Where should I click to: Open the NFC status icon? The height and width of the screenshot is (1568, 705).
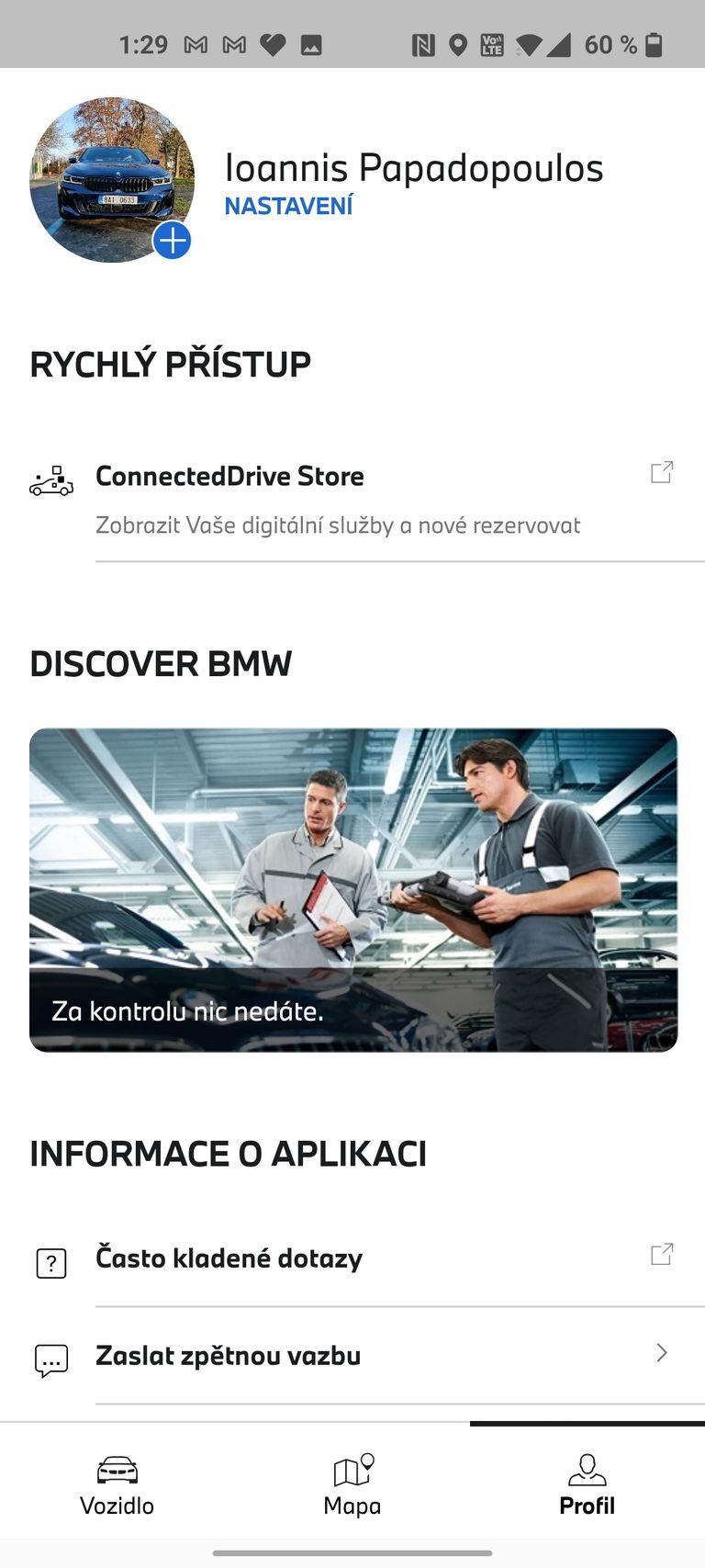tap(423, 43)
